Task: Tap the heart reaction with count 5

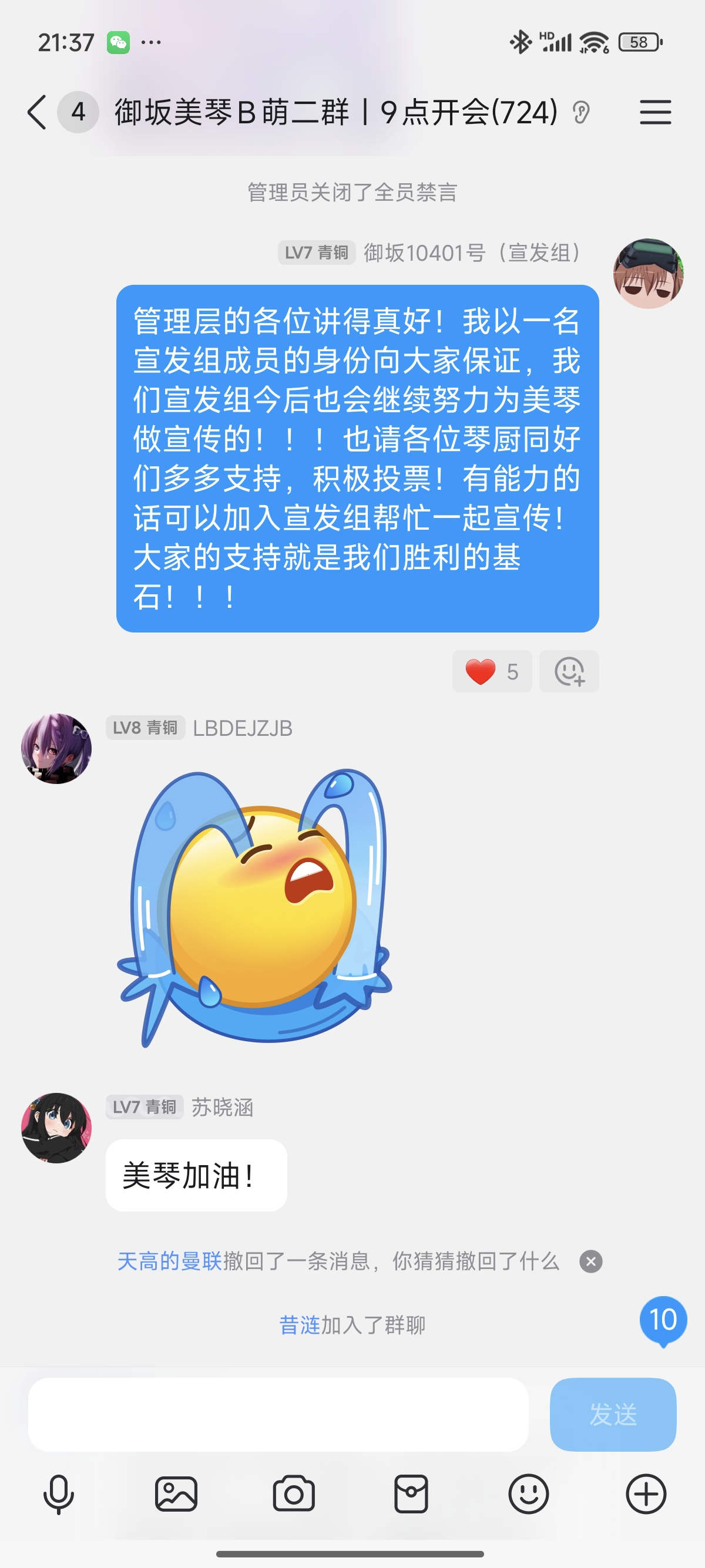Action: pyautogui.click(x=491, y=671)
